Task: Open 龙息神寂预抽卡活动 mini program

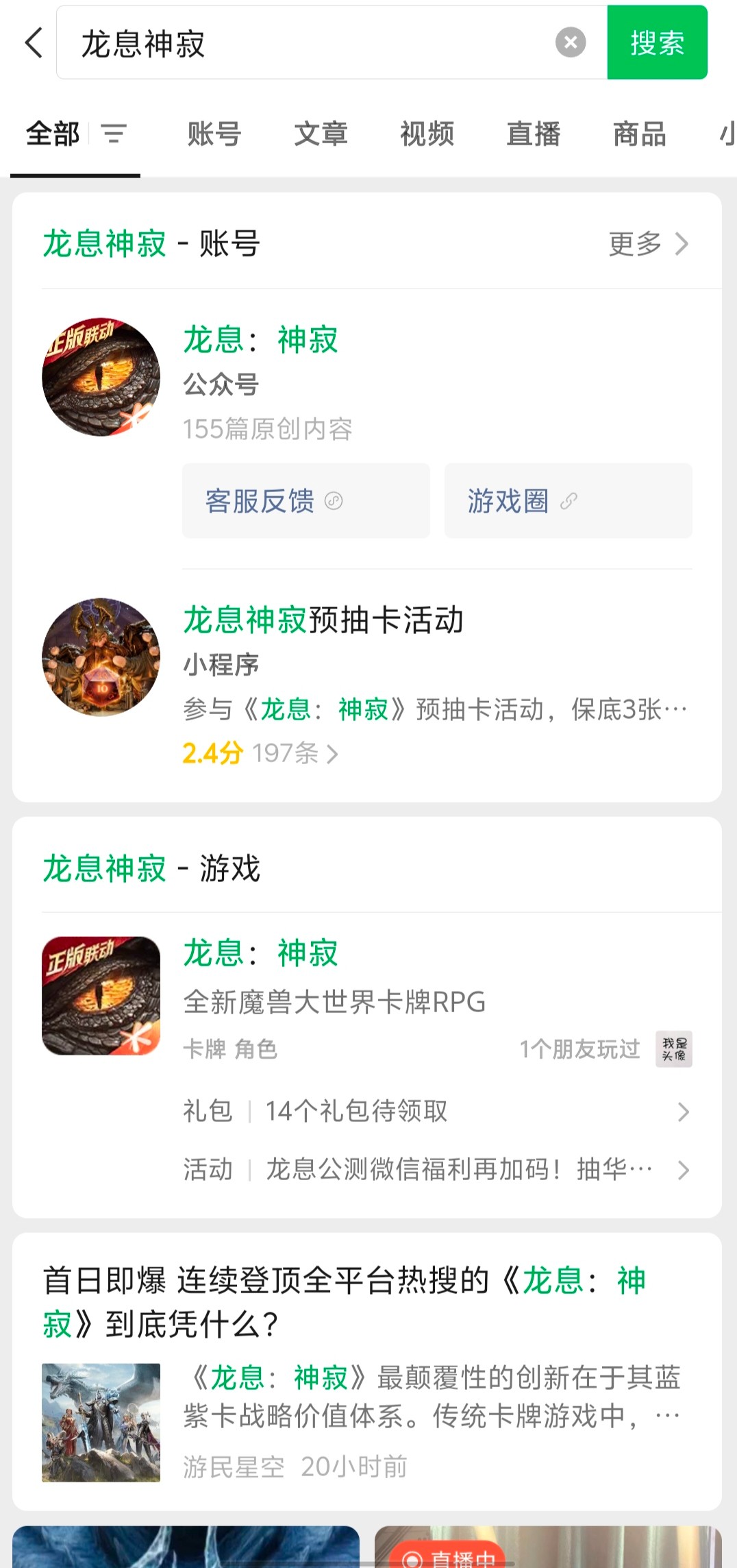Action: pos(323,620)
